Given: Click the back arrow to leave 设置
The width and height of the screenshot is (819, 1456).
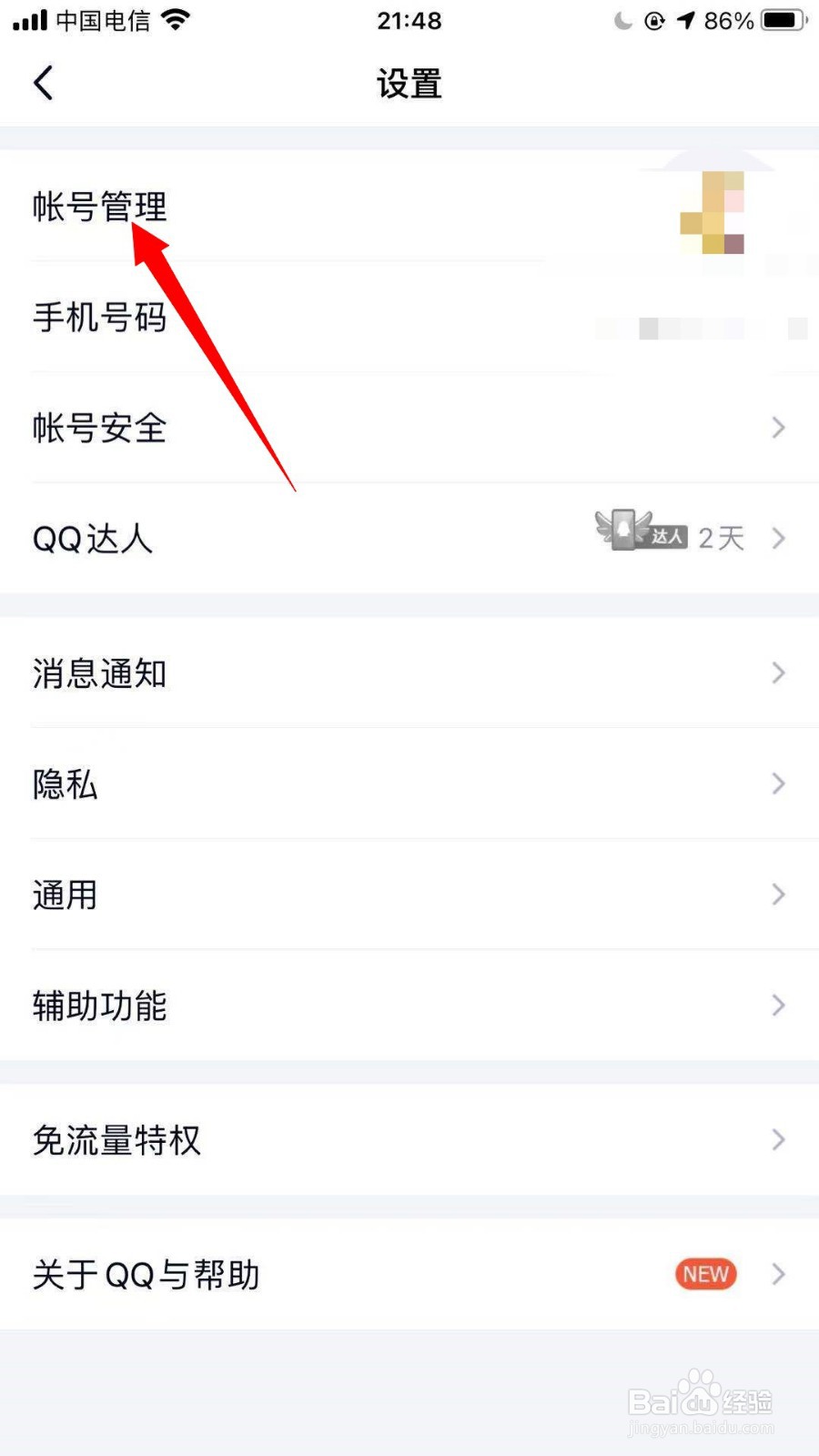Looking at the screenshot, I should click(43, 82).
